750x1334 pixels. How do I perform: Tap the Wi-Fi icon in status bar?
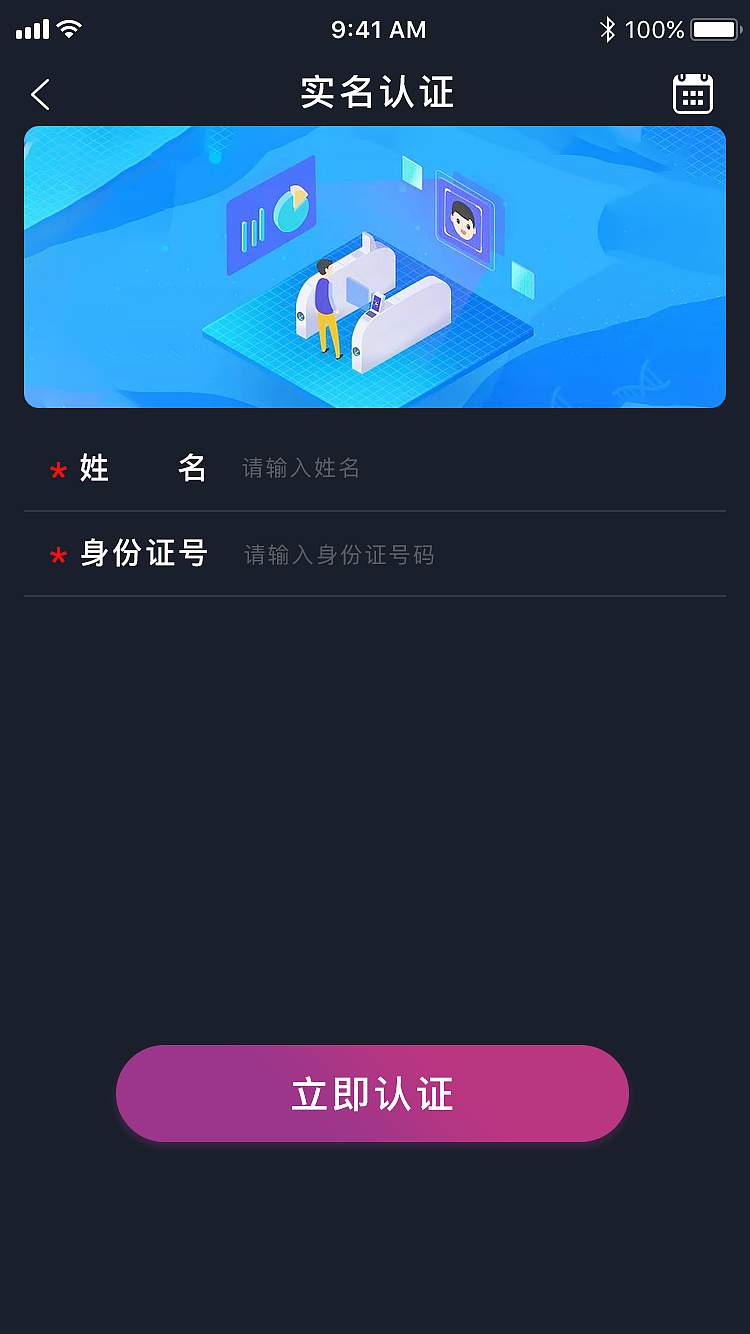click(68, 27)
